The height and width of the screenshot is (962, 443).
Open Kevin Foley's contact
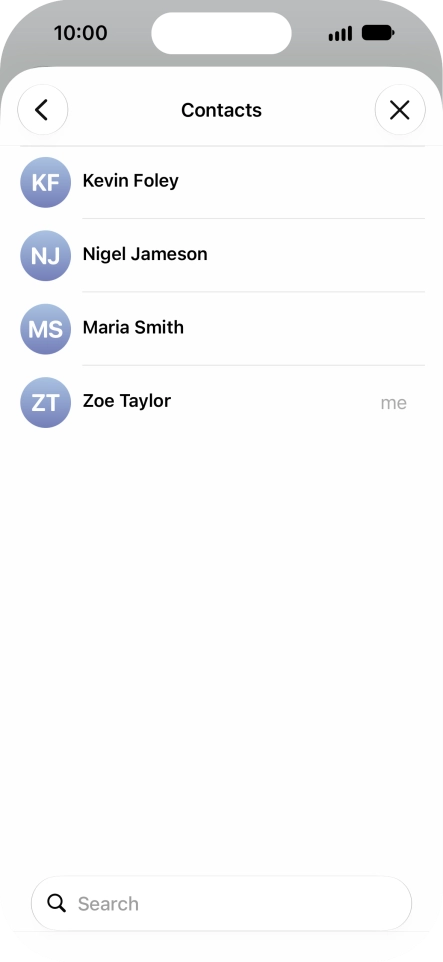tap(222, 182)
